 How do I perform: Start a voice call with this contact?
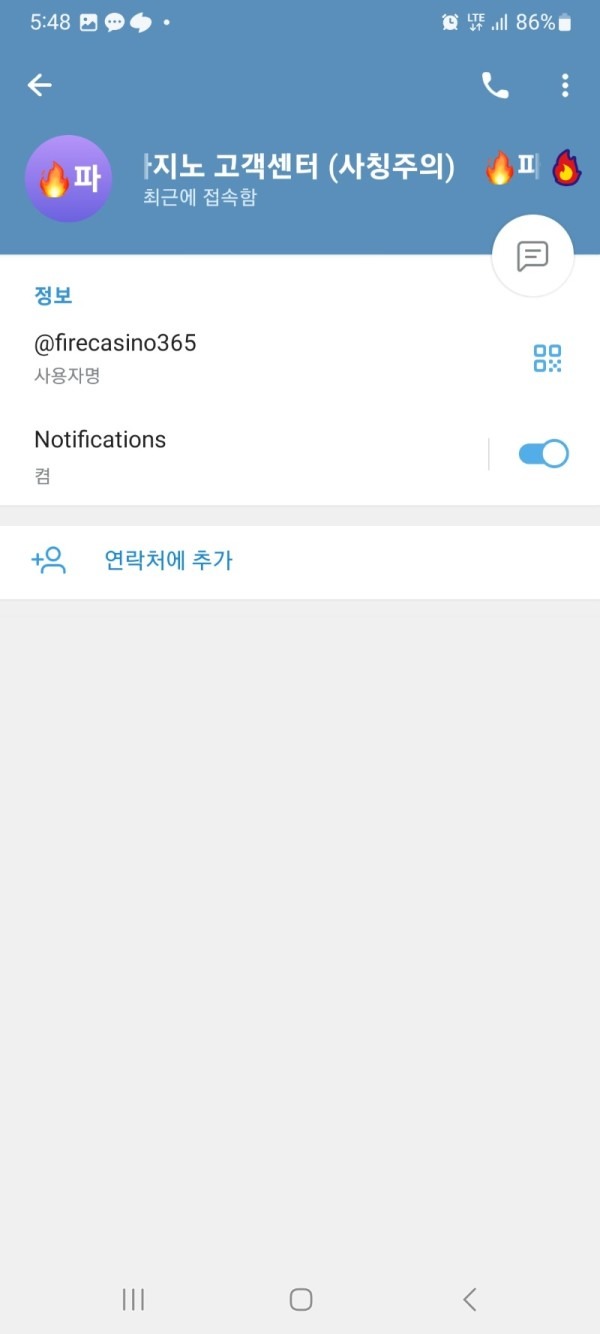[495, 86]
